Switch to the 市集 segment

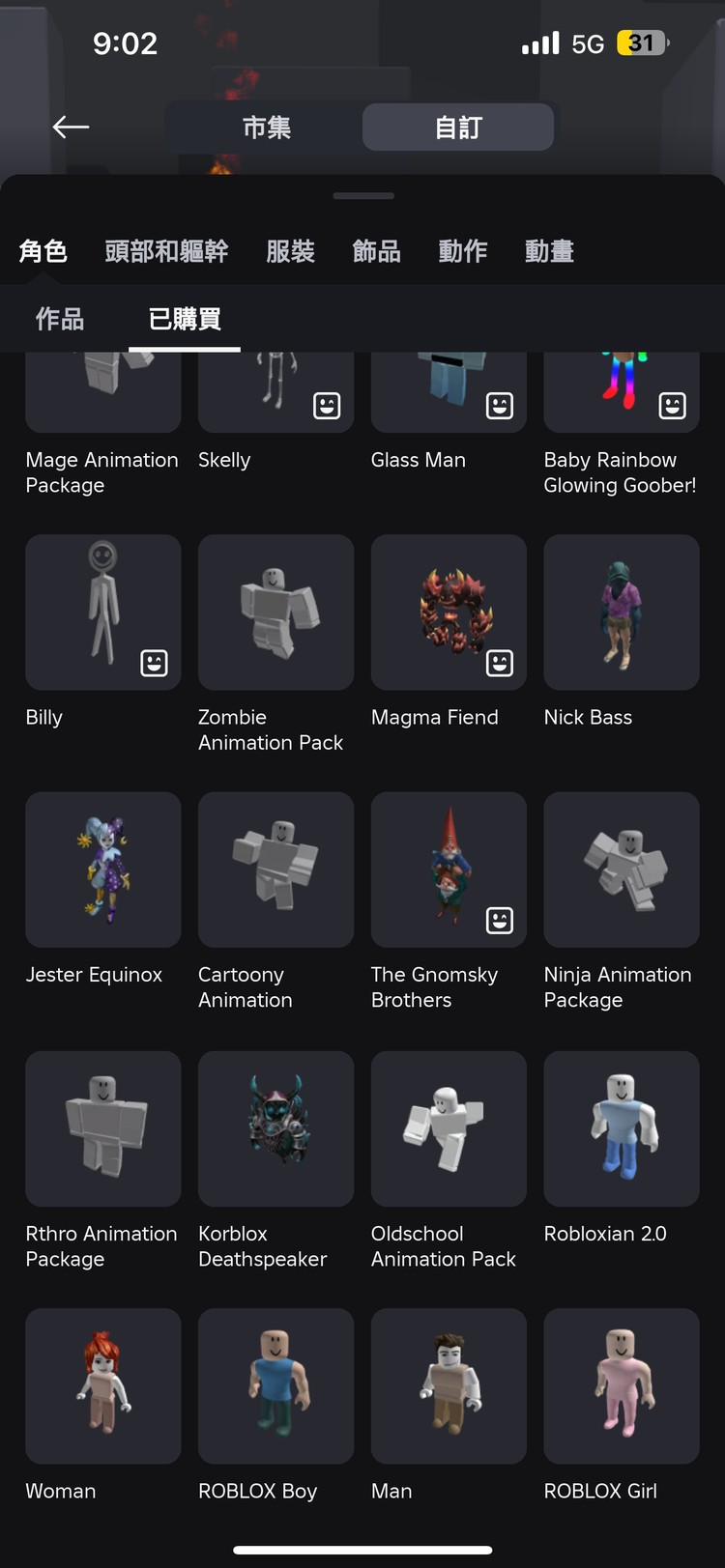266,128
